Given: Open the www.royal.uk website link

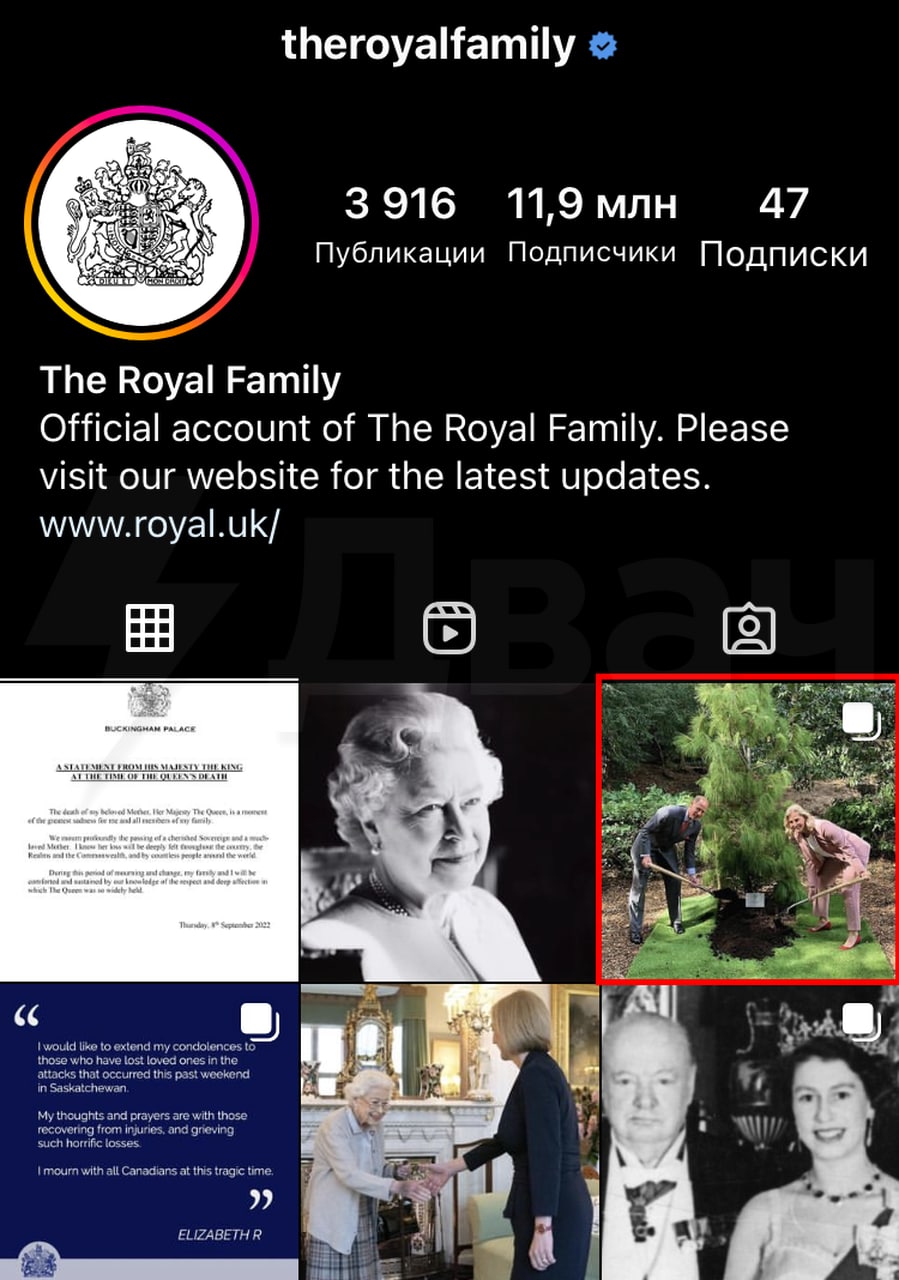Looking at the screenshot, I should pos(159,523).
